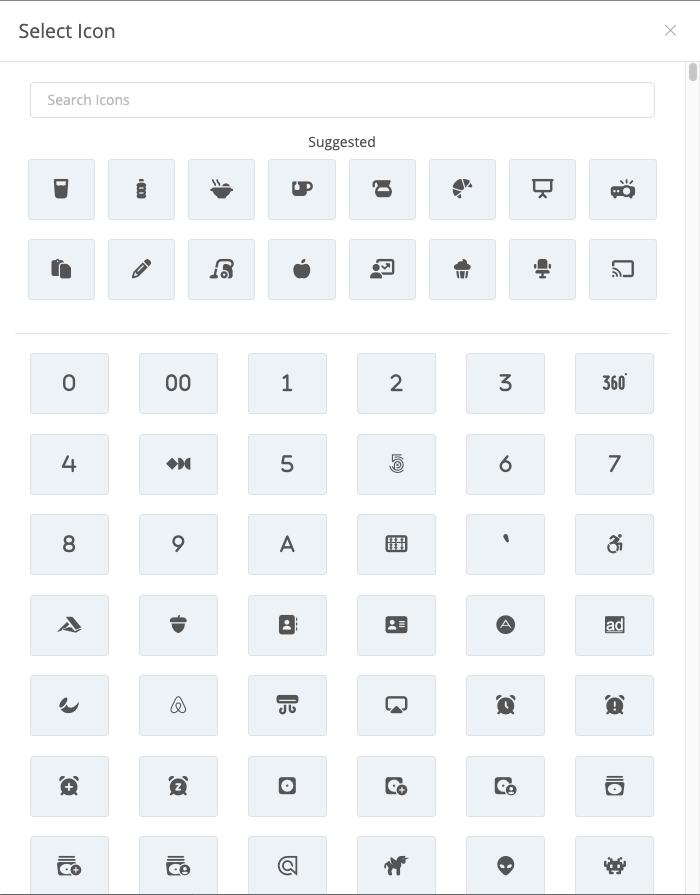Viewport: 700px width, 895px height.
Task: Choose the wheelchair accessibility icon
Action: coord(614,544)
